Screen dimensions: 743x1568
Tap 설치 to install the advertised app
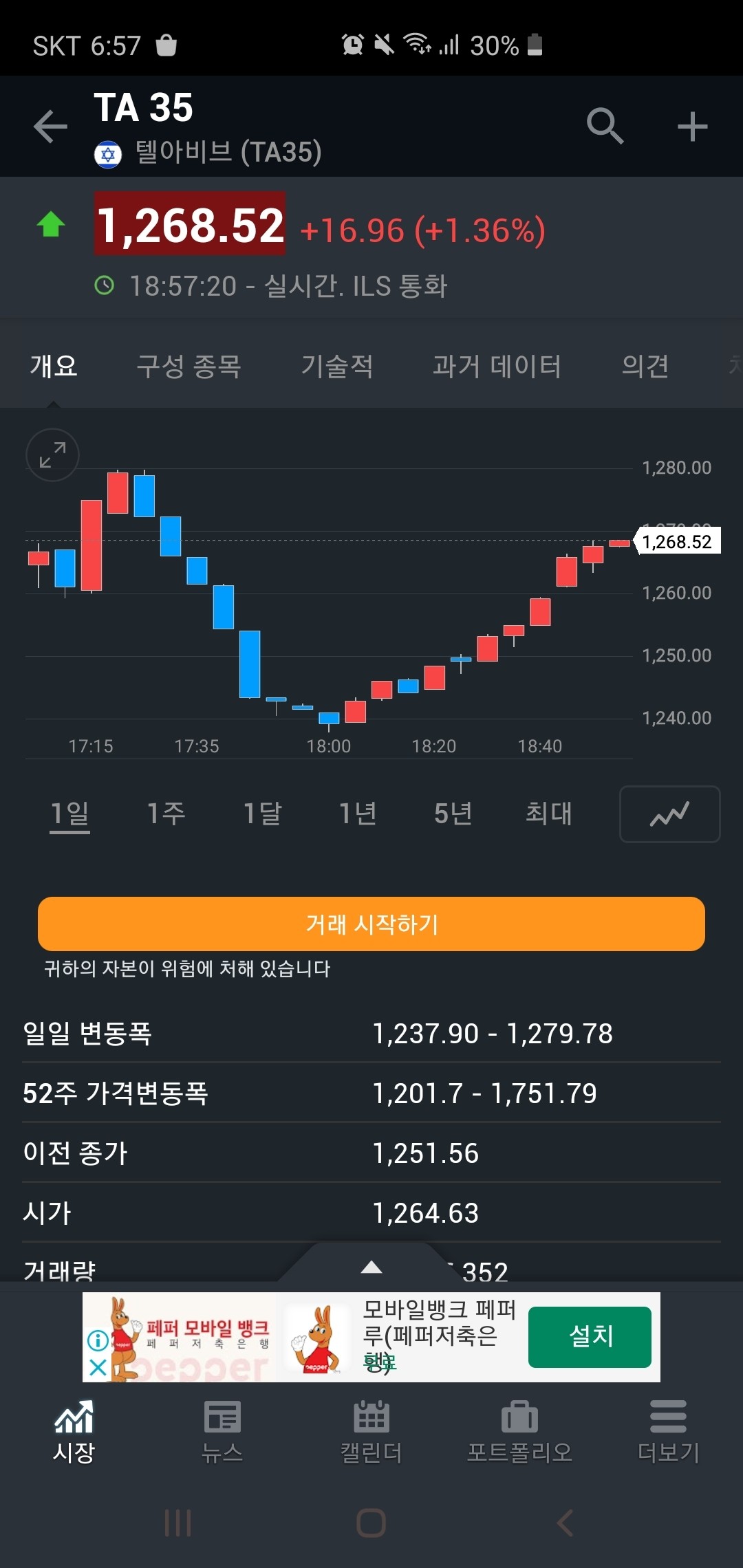pyautogui.click(x=590, y=1335)
